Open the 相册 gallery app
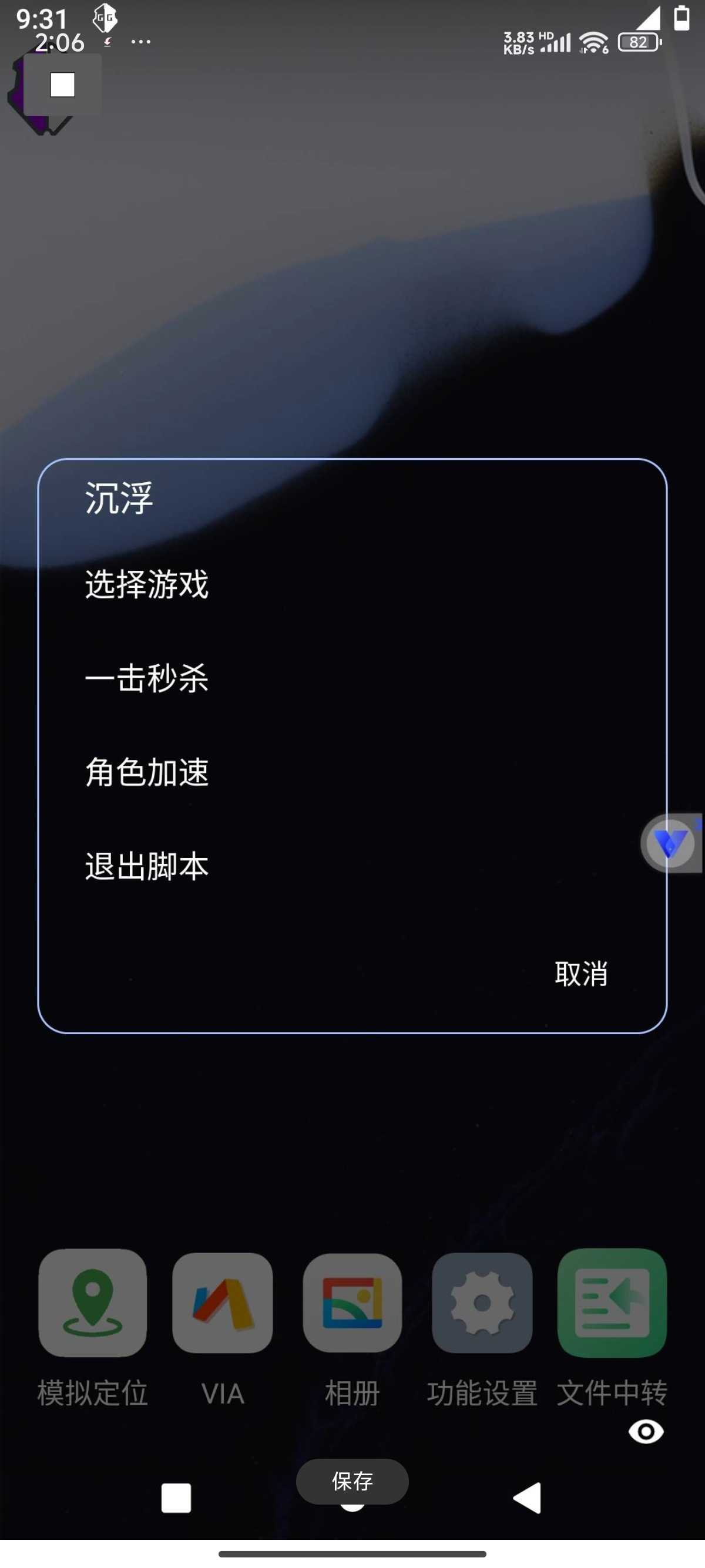The width and height of the screenshot is (705, 1568). pyautogui.click(x=352, y=1303)
